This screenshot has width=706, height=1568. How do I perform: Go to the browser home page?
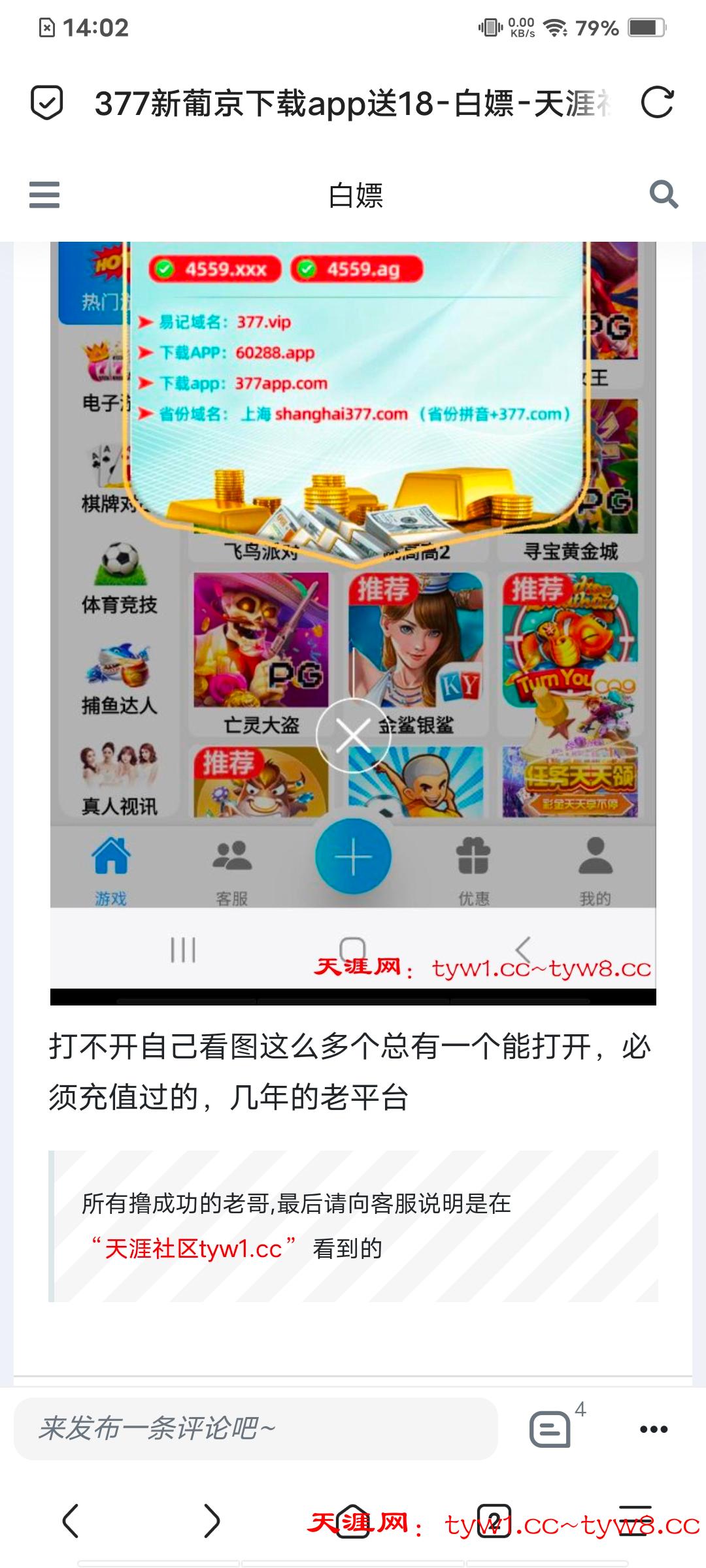pyautogui.click(x=353, y=1521)
